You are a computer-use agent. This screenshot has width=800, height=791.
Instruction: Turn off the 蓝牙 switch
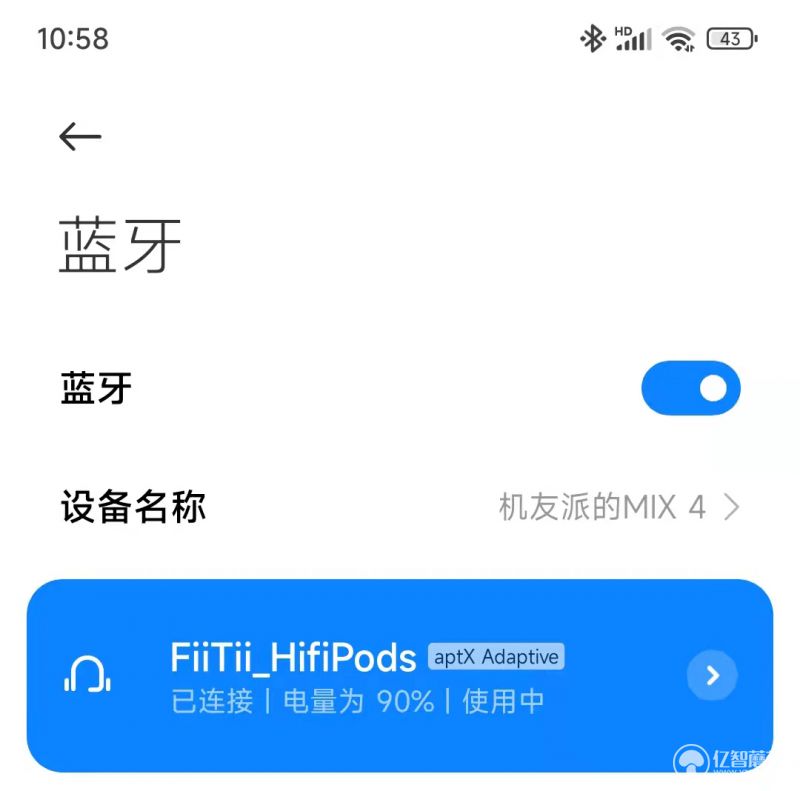690,388
